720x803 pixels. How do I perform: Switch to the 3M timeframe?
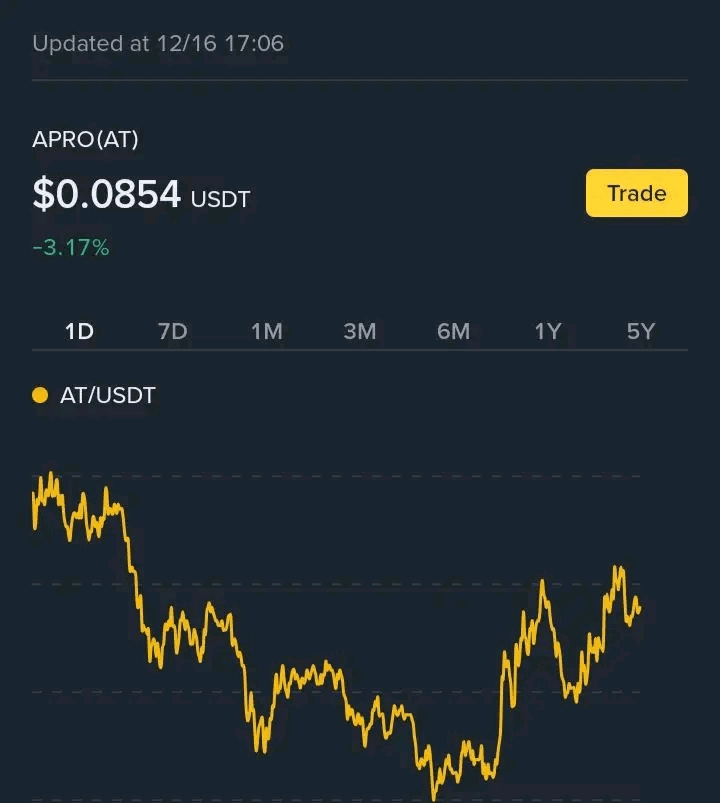pos(360,331)
